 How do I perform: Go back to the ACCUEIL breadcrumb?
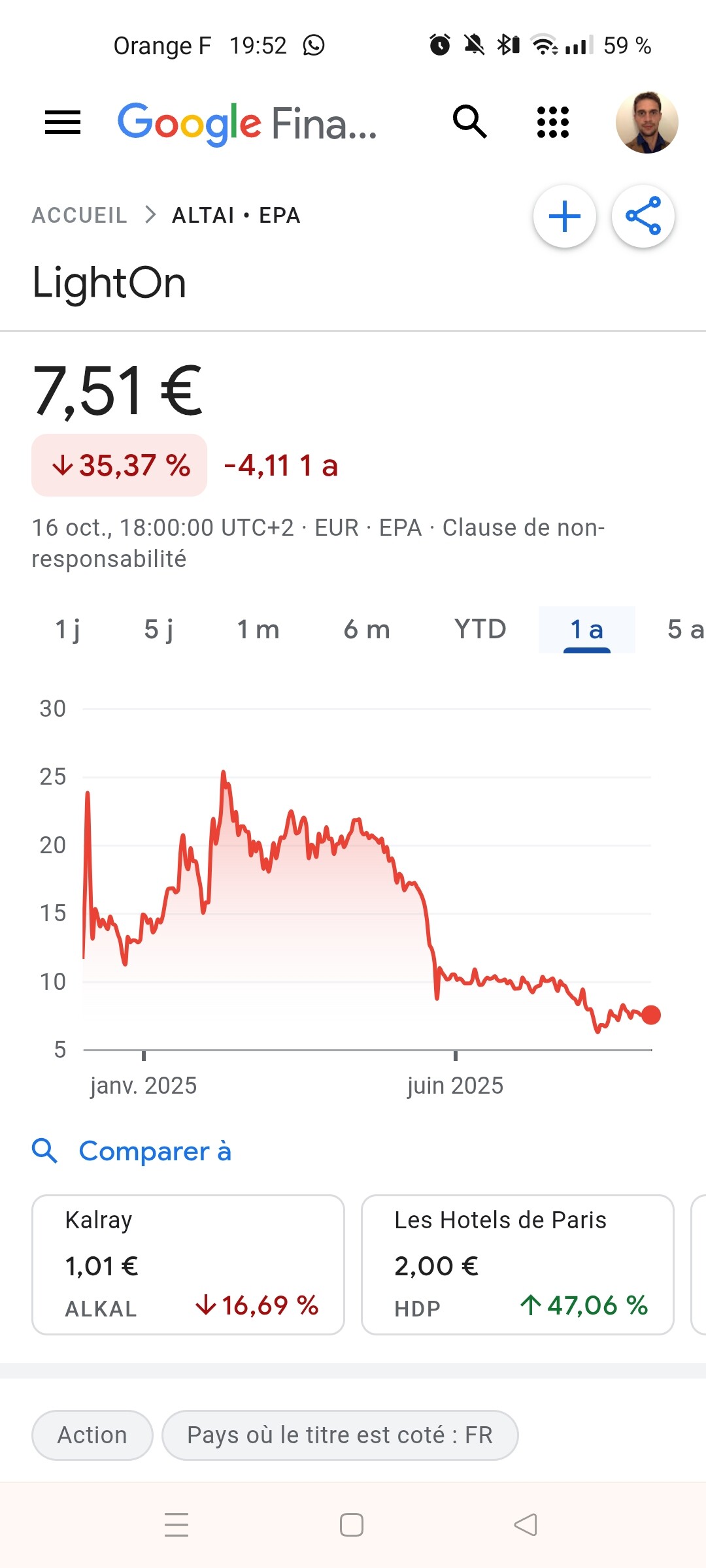point(80,216)
